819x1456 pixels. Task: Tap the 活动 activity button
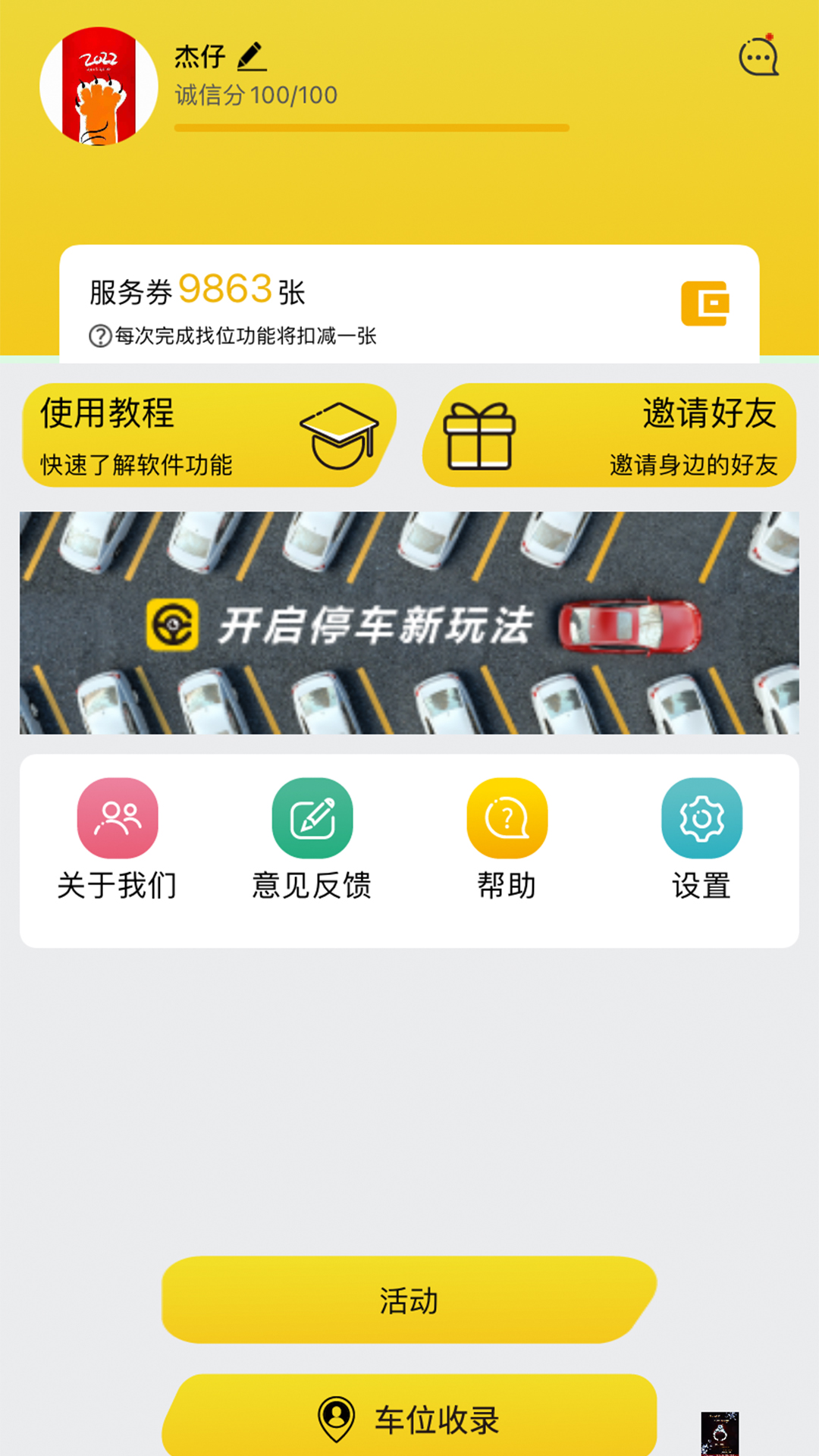[x=409, y=1299]
